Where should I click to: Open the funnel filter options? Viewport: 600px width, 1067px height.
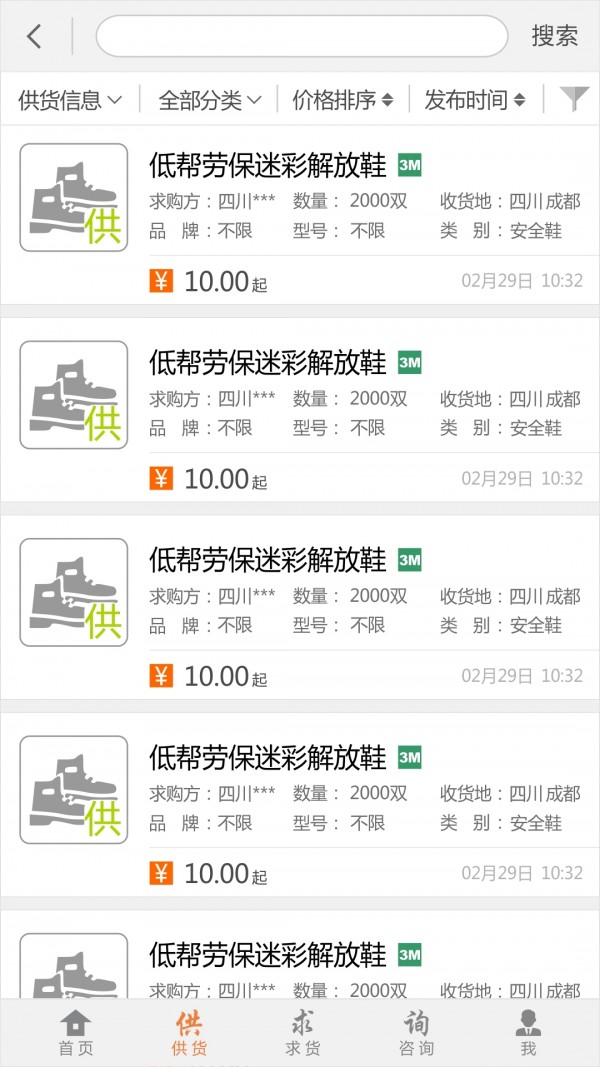[574, 99]
